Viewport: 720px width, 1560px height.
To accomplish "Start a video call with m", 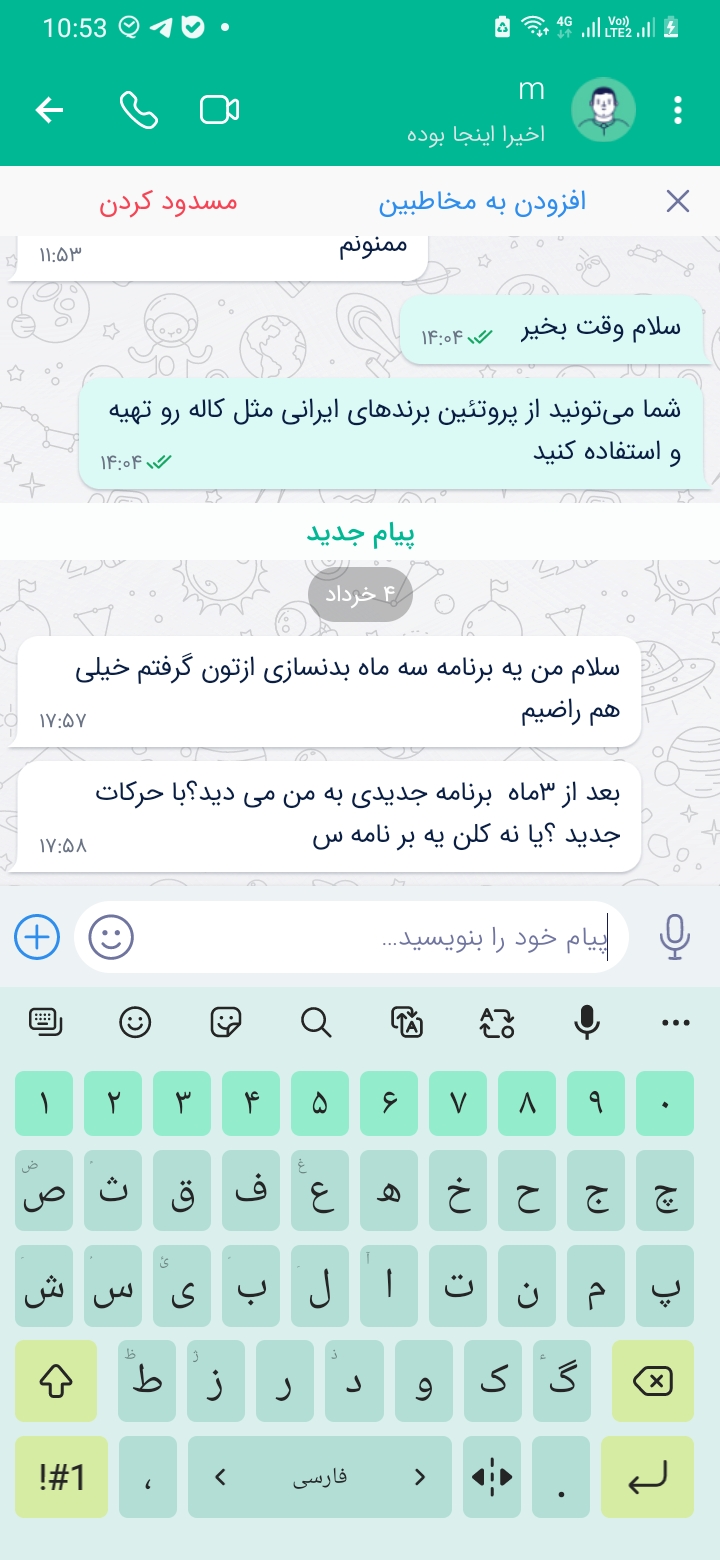I will (x=220, y=110).
